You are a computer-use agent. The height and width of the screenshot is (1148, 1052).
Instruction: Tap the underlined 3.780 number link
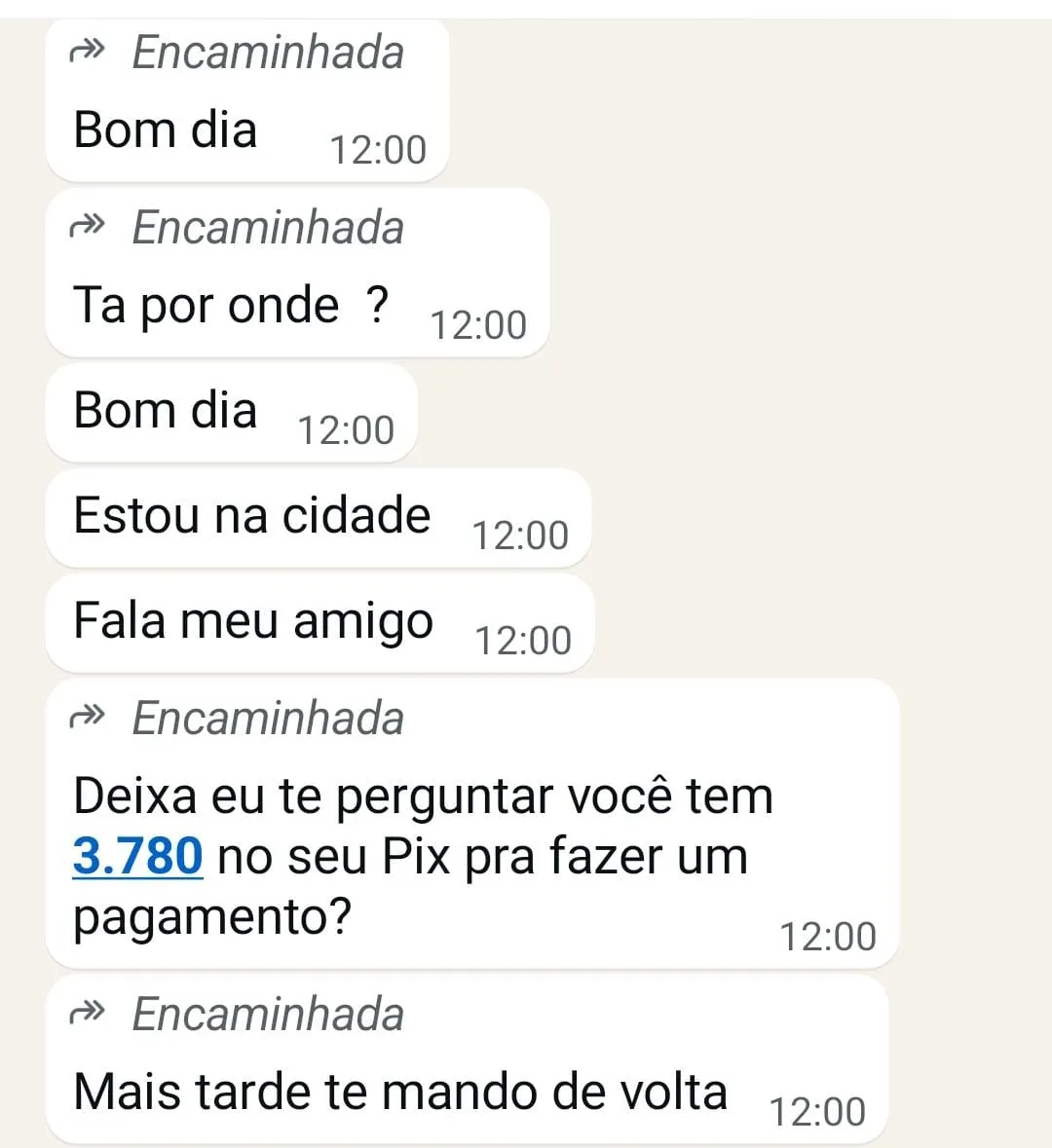[x=137, y=857]
